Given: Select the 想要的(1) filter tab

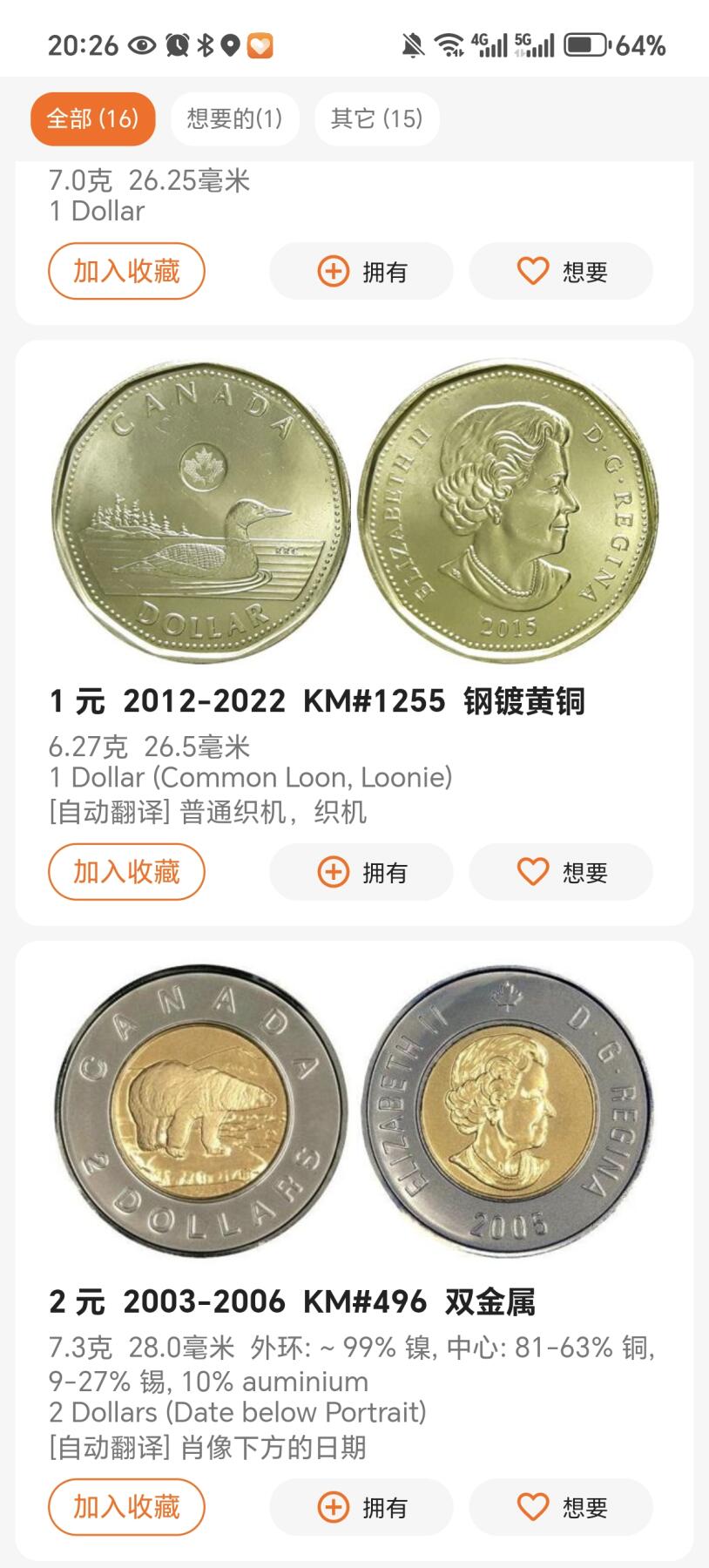Looking at the screenshot, I should click(234, 118).
